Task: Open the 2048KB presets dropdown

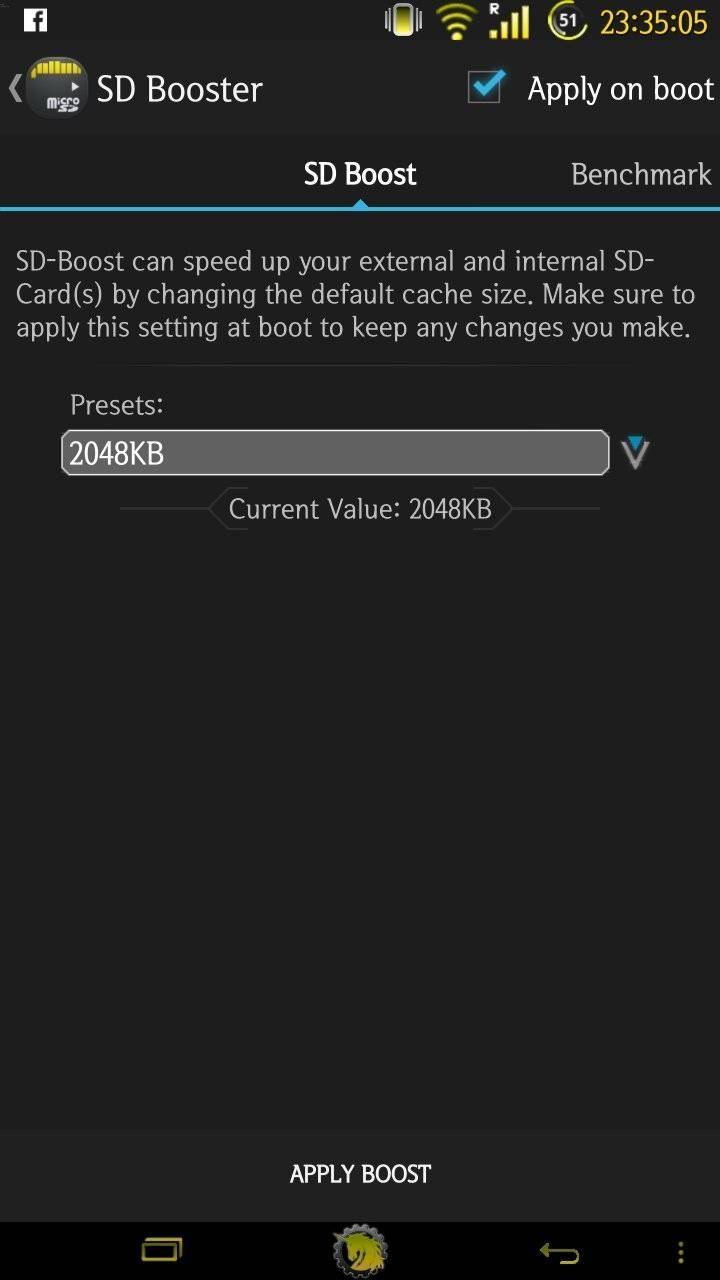Action: click(x=335, y=453)
